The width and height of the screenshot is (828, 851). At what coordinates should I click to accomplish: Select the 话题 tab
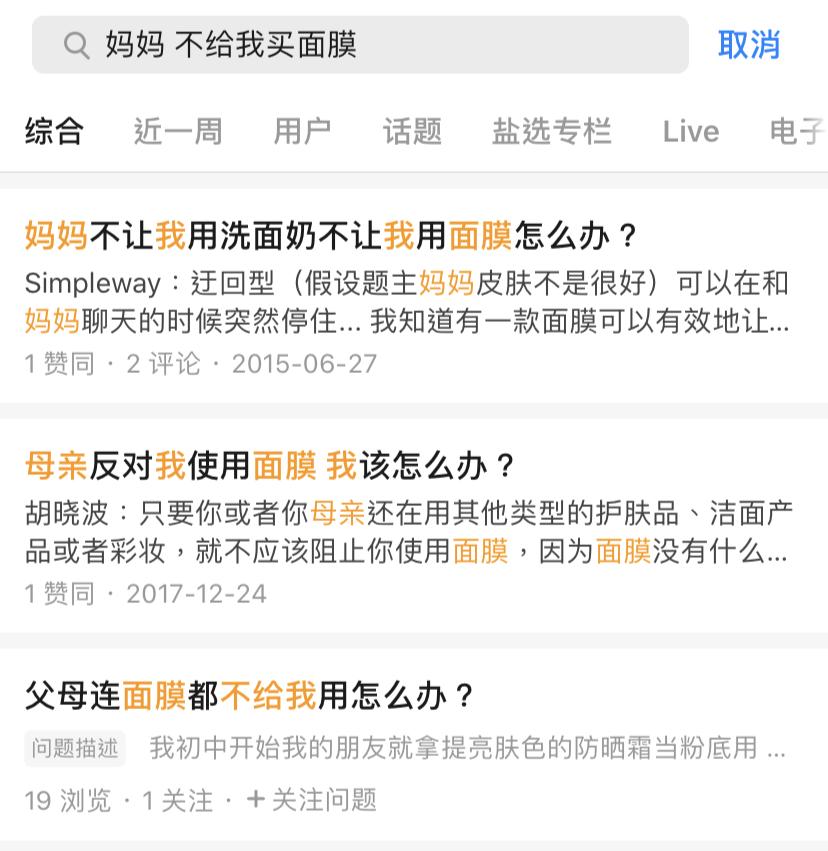pyautogui.click(x=410, y=131)
